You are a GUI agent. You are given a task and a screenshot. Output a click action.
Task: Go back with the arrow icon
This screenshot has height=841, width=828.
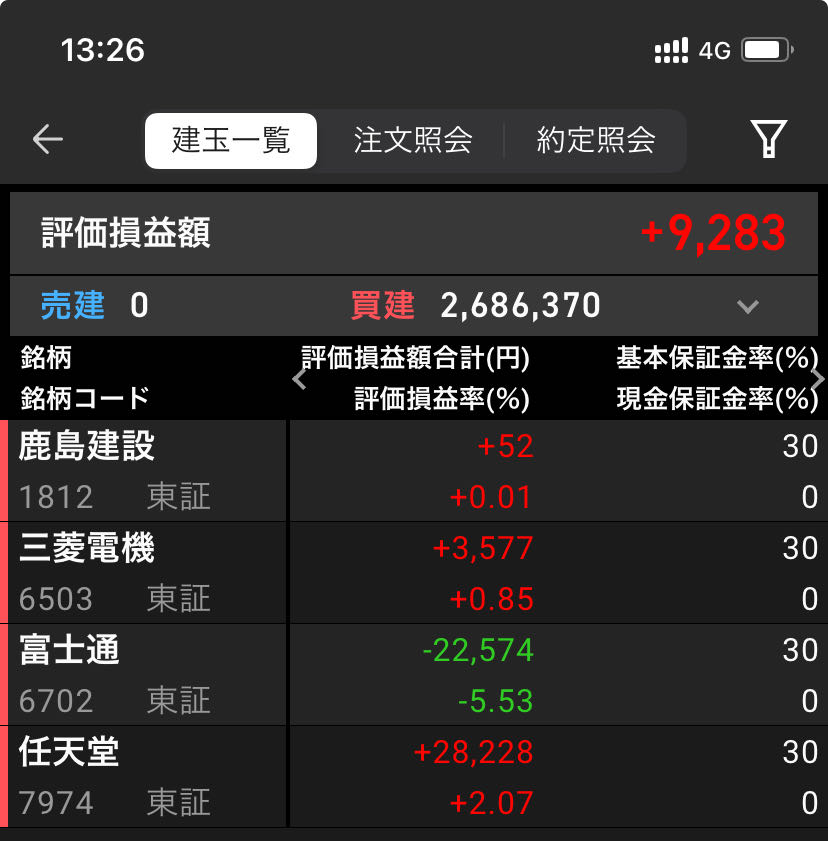click(47, 140)
